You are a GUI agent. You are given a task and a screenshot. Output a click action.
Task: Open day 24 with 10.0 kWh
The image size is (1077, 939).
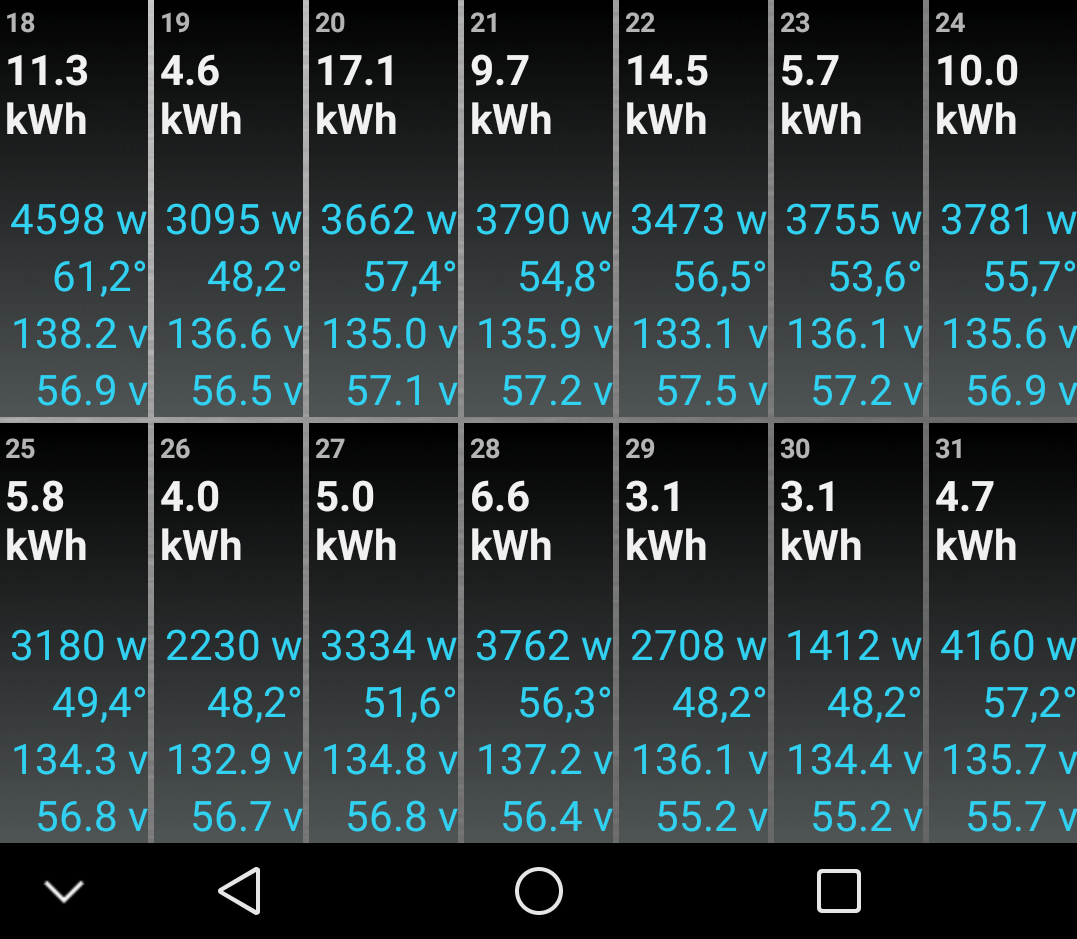(x=1003, y=208)
